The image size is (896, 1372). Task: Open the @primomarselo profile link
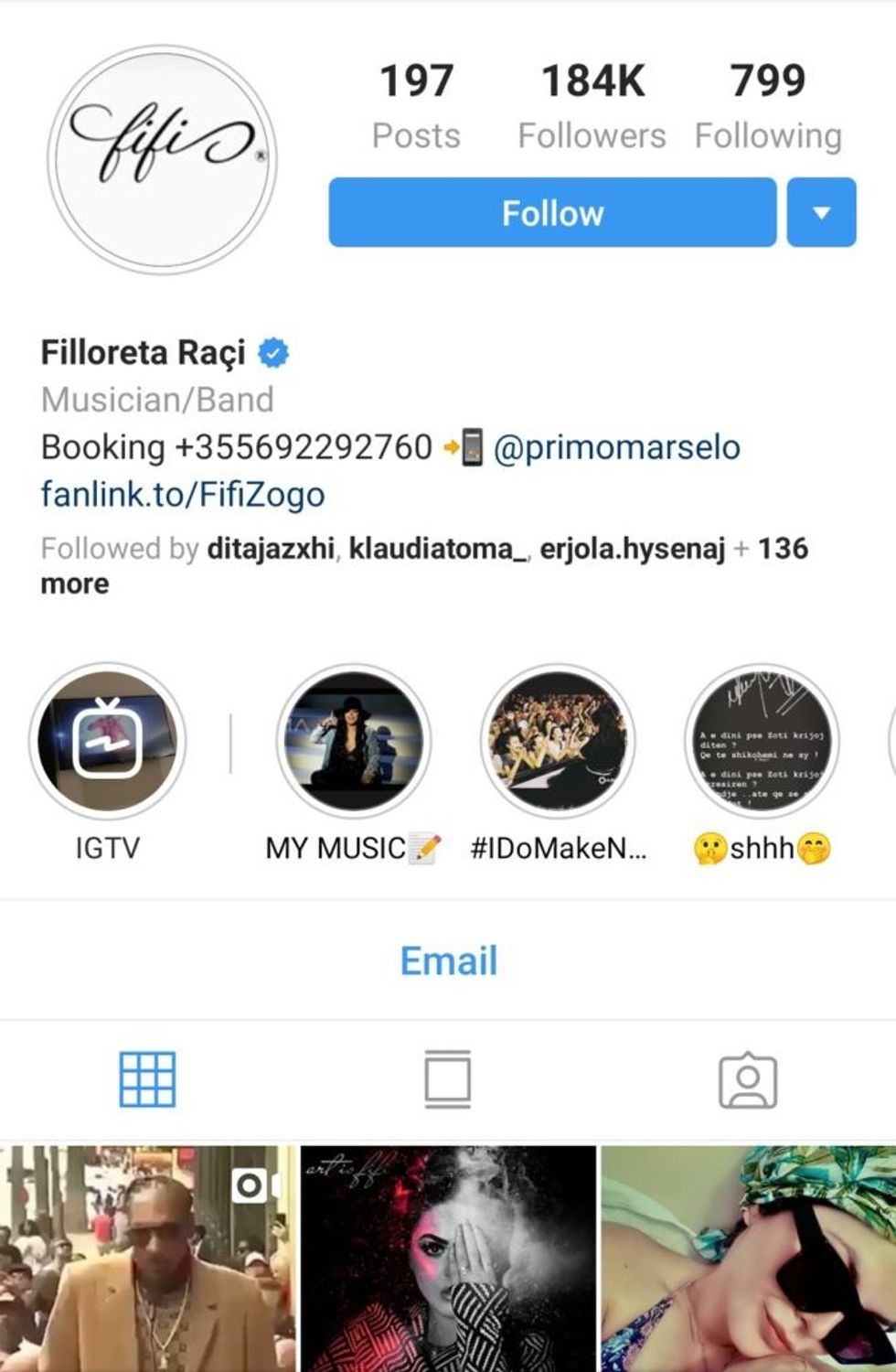tap(616, 447)
